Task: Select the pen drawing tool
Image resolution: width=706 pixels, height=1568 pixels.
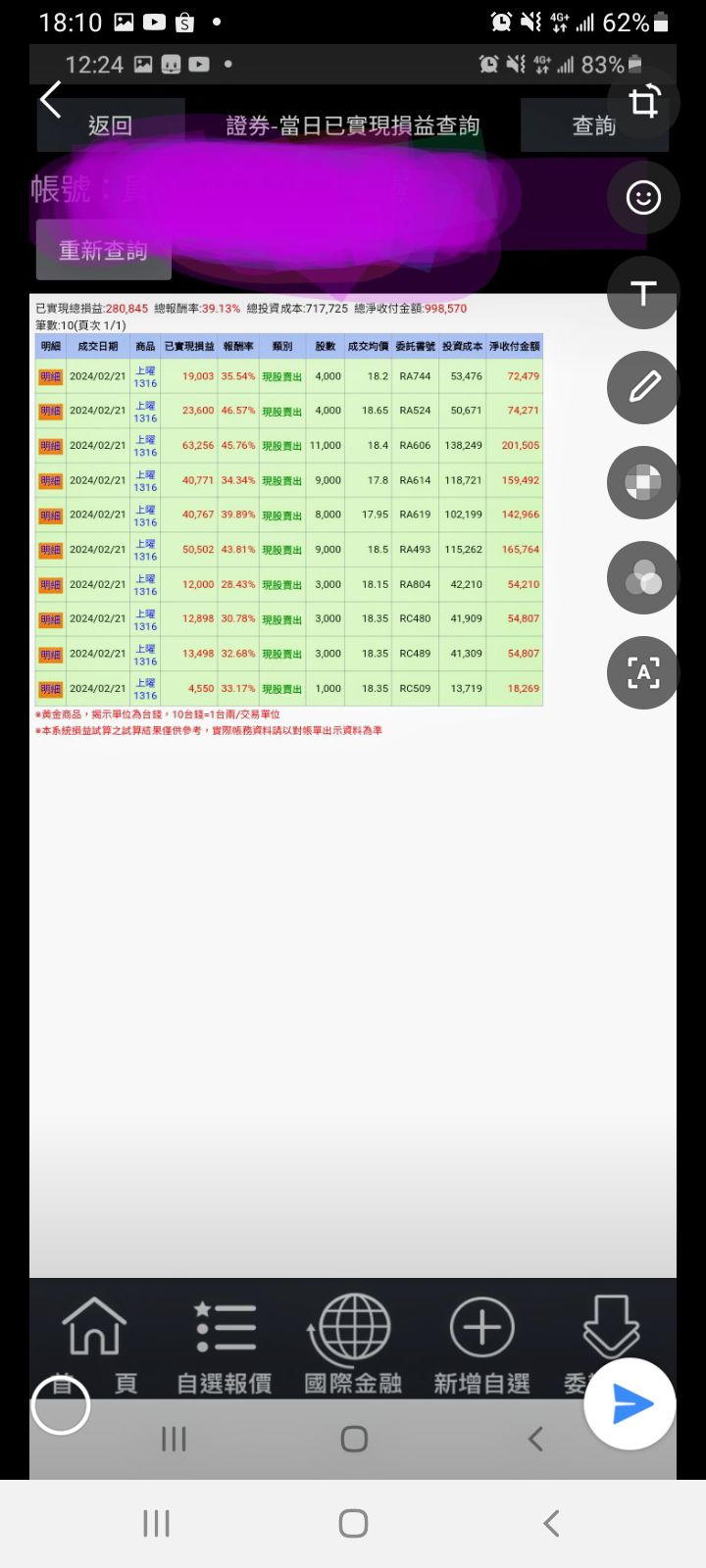Action: tap(643, 388)
